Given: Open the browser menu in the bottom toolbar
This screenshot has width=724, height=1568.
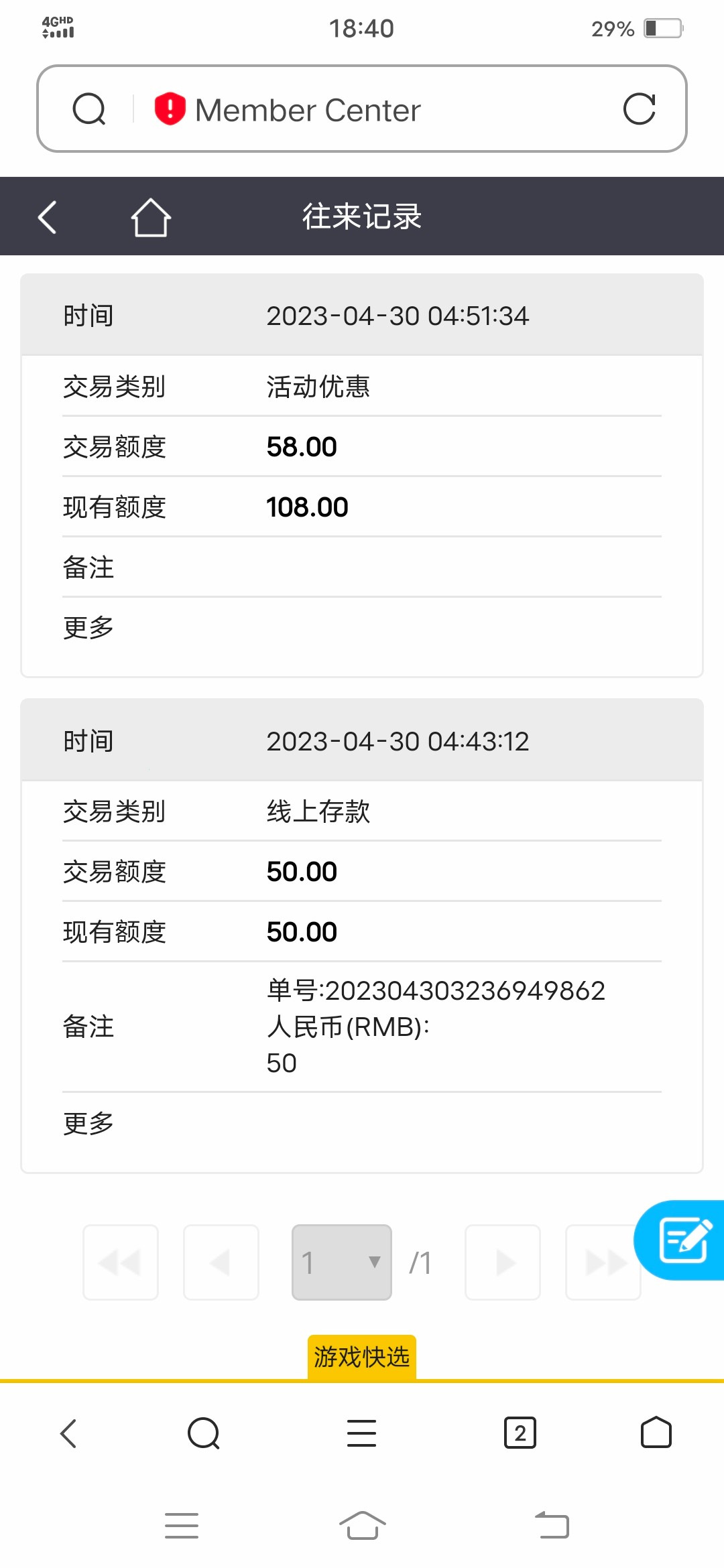Looking at the screenshot, I should (362, 1433).
